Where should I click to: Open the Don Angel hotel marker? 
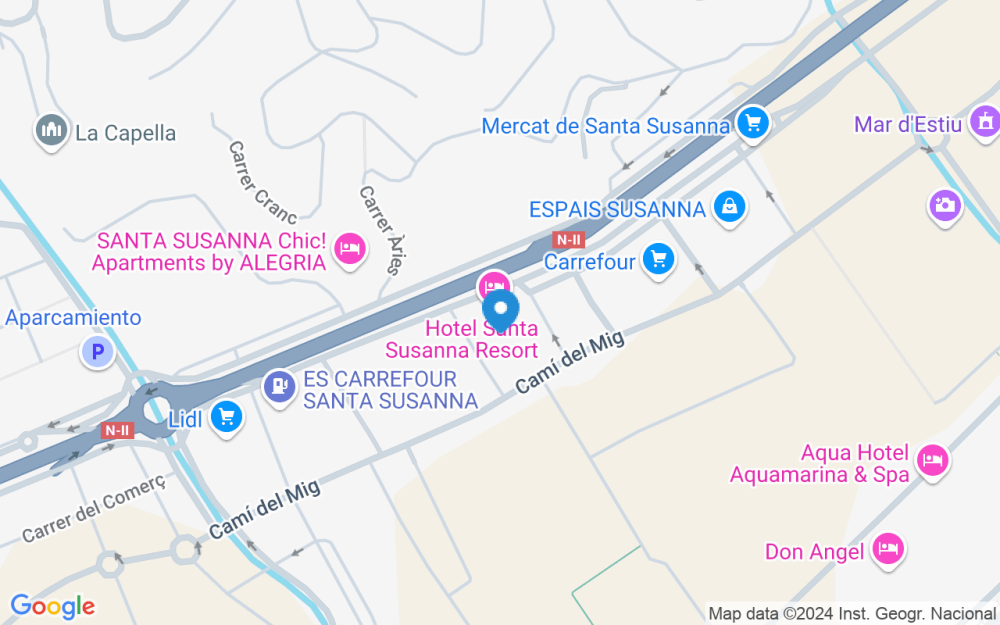pos(888,550)
